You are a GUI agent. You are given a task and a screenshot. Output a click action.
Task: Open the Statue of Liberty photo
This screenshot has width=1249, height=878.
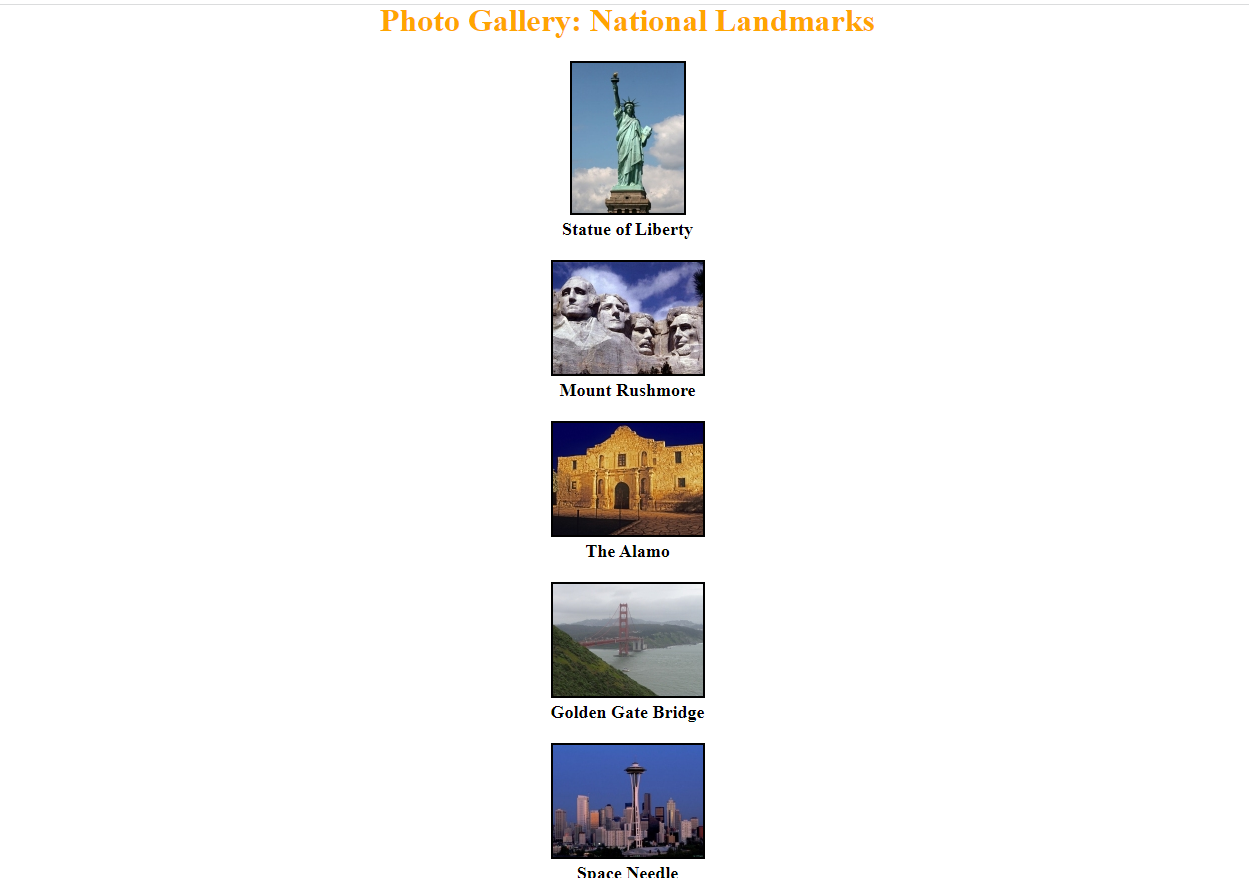tap(627, 138)
